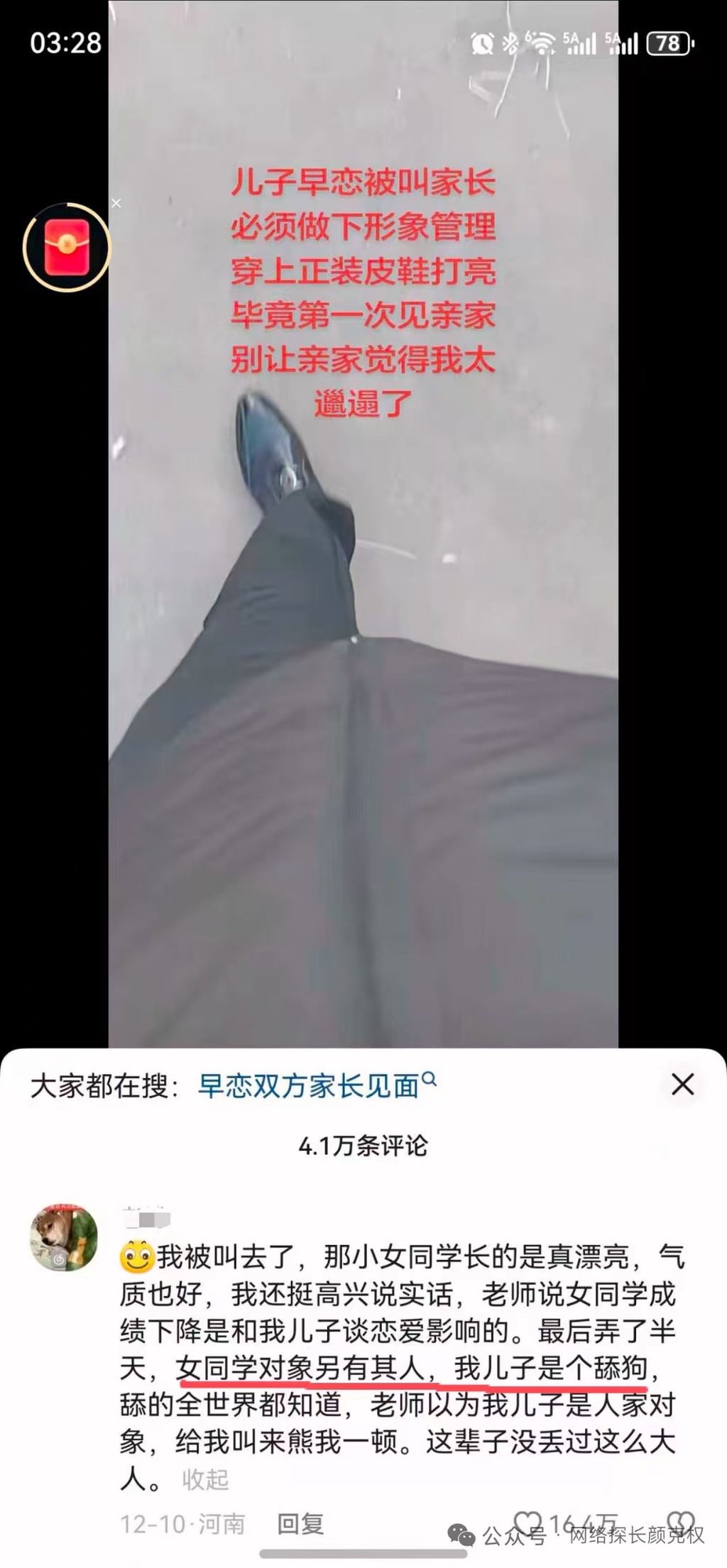This screenshot has width=727, height=1568.
Task: Open the red envelope reward icon
Action: point(67,247)
